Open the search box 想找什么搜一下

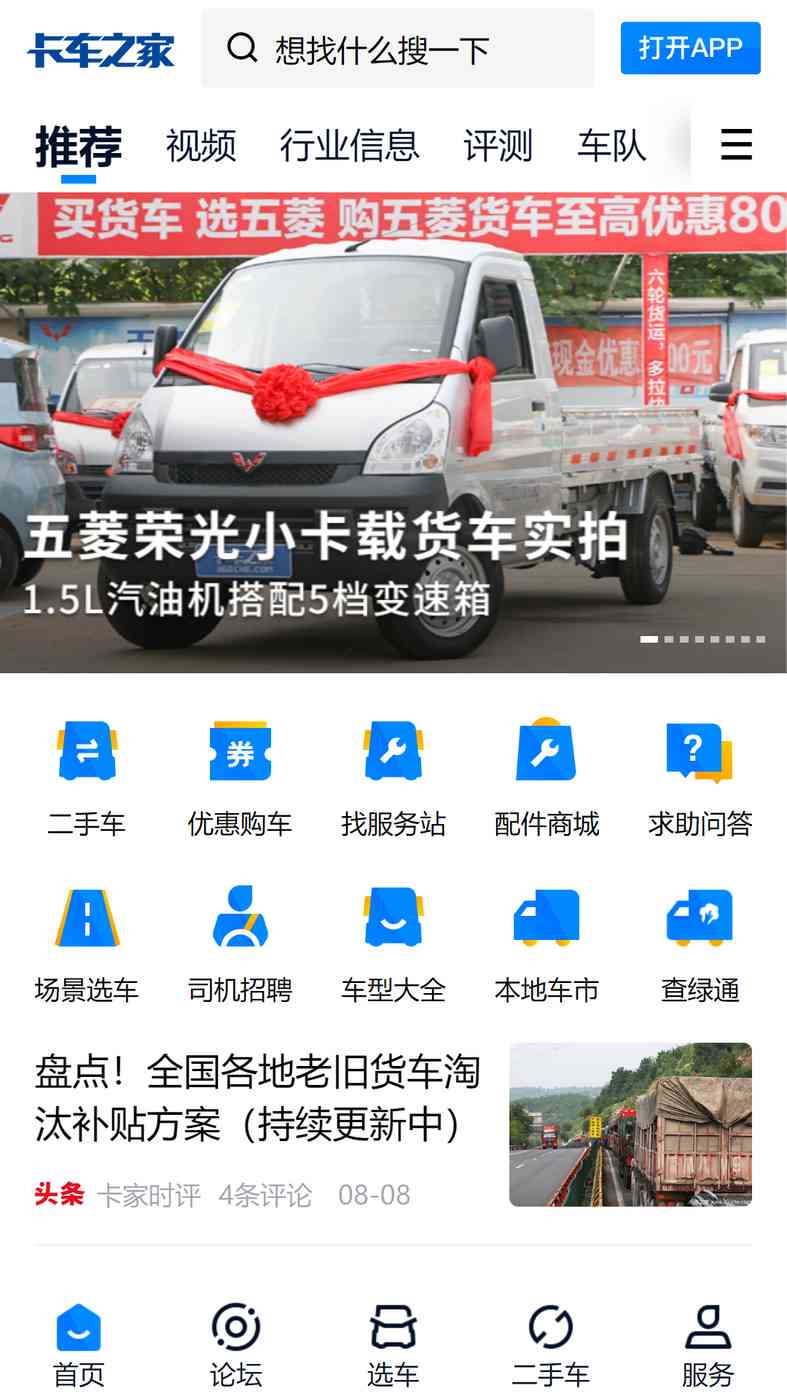[x=397, y=48]
